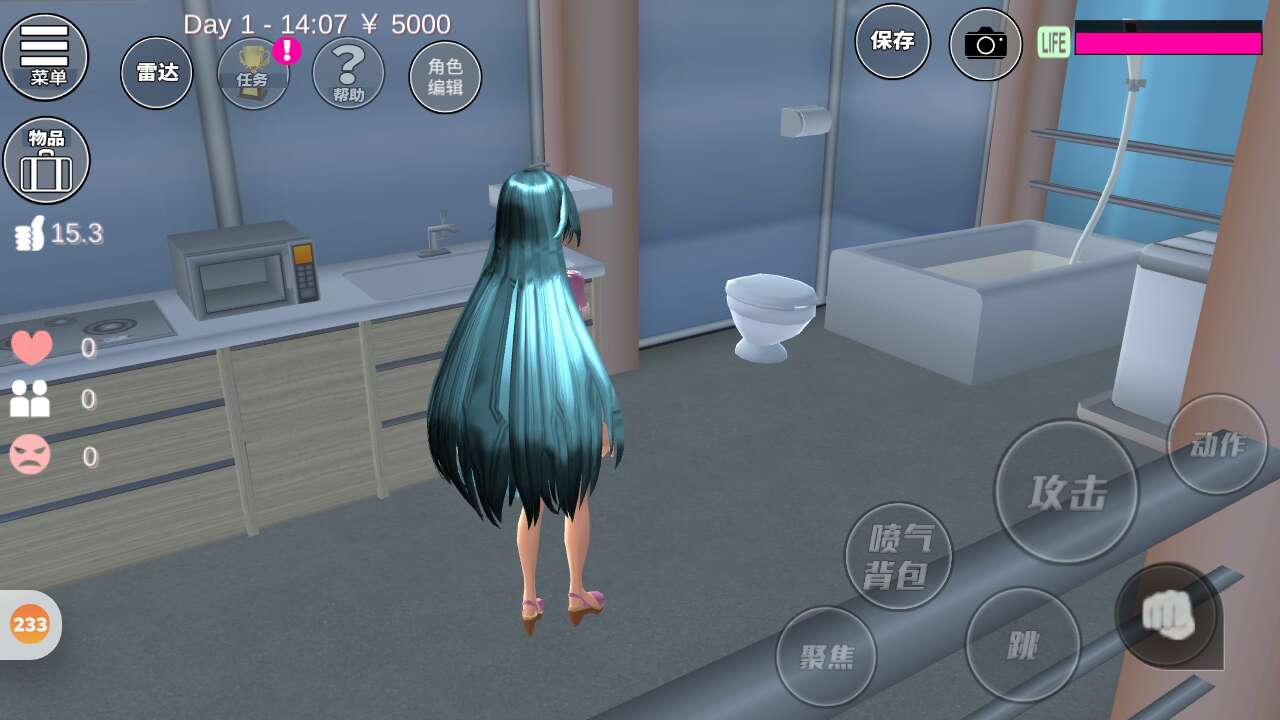Open the 角色编辑 character editor

445,77
